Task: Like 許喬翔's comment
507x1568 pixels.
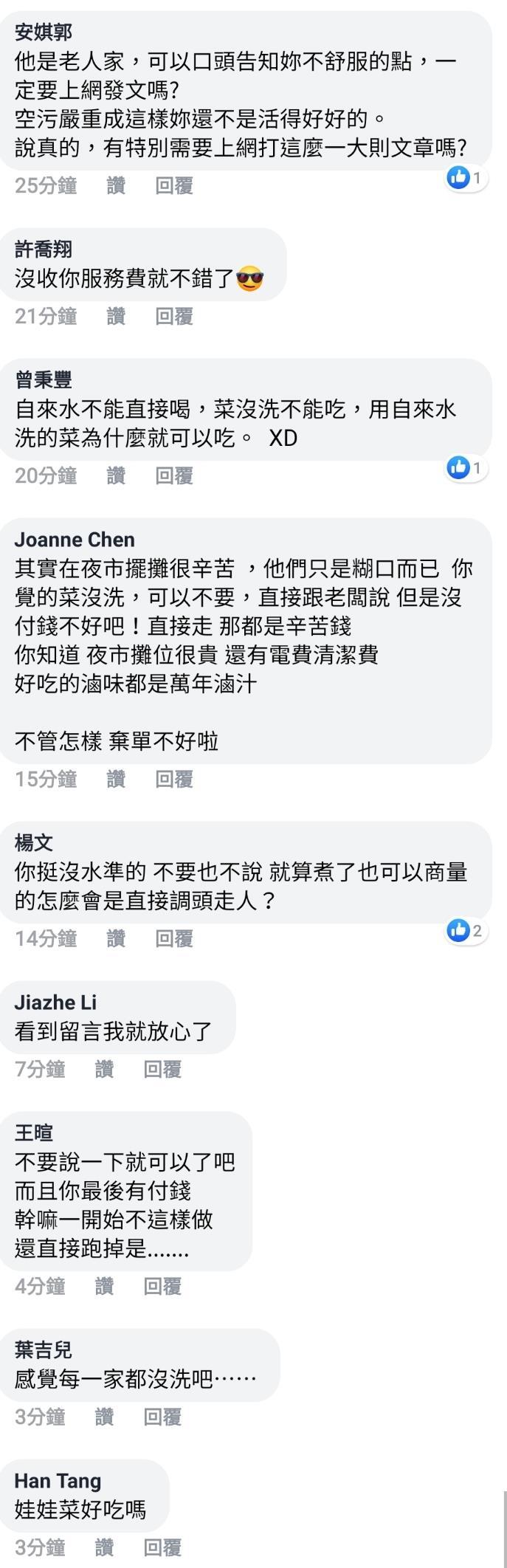Action: [x=116, y=317]
